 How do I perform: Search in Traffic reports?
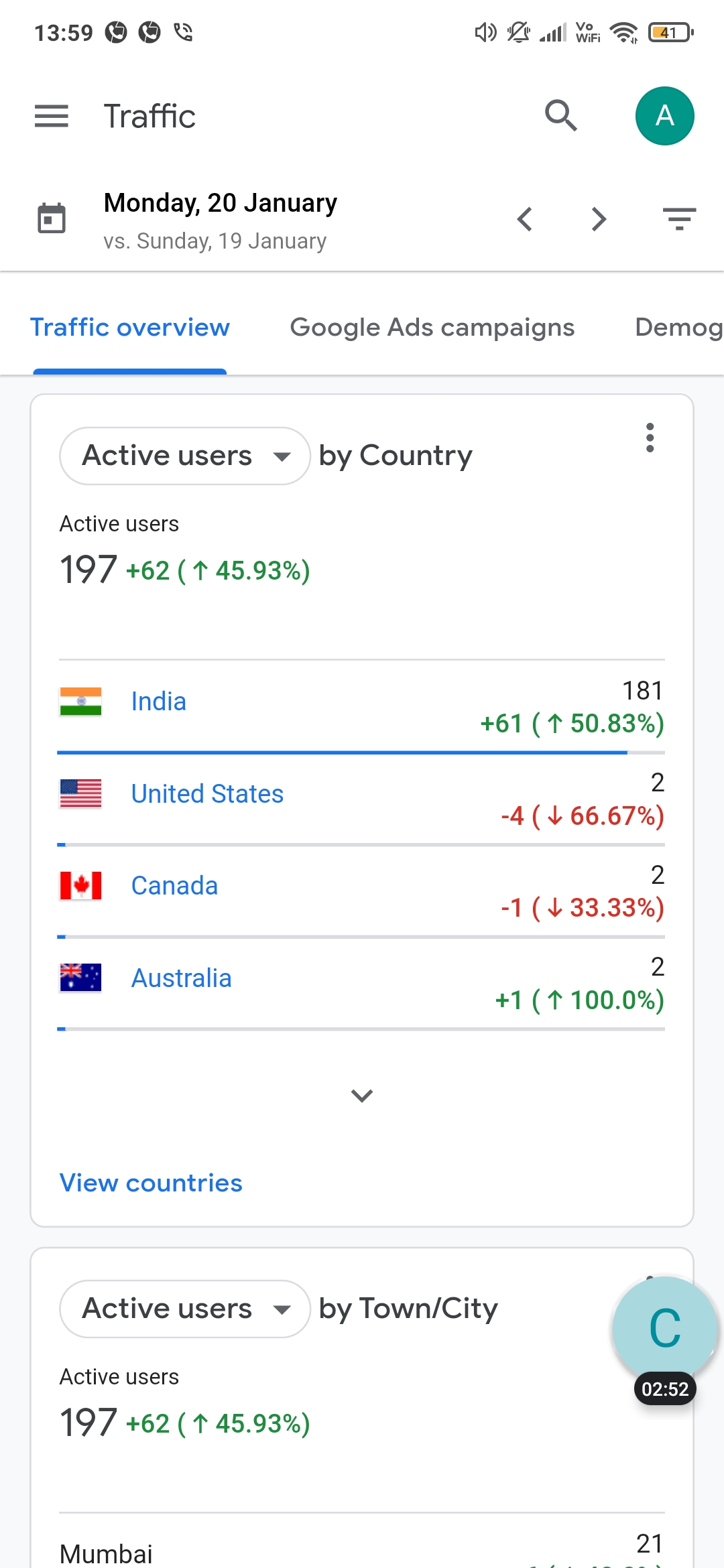click(x=560, y=116)
